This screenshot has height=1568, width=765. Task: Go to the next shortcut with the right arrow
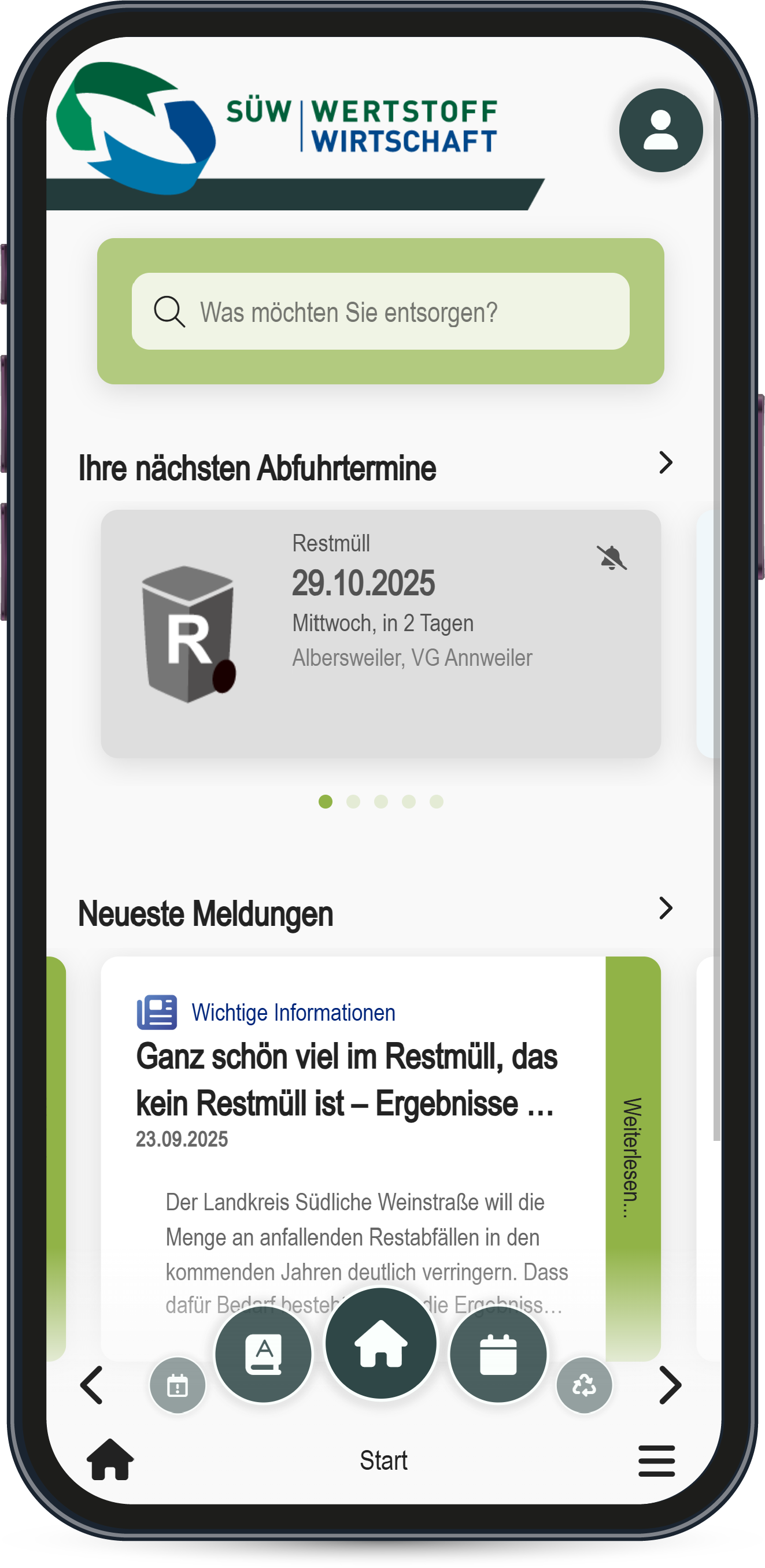tap(670, 1385)
